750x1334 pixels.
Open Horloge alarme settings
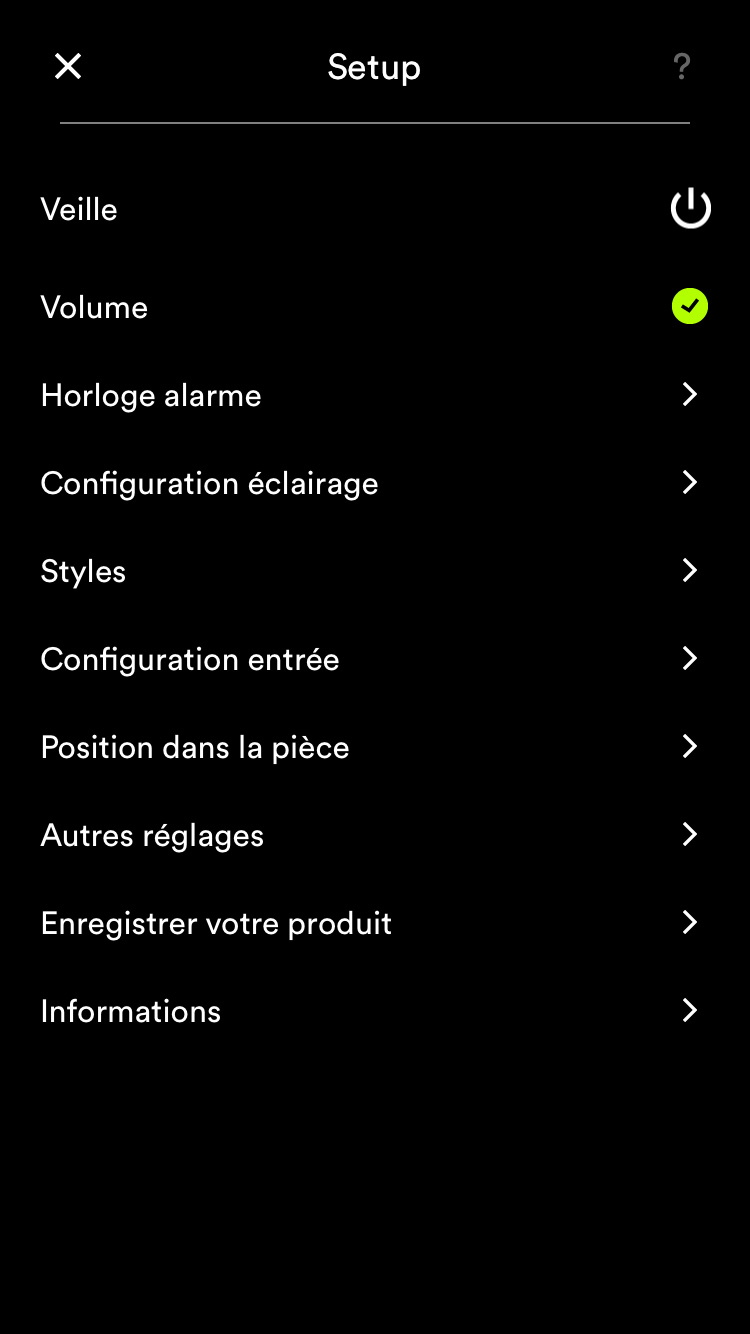point(375,395)
